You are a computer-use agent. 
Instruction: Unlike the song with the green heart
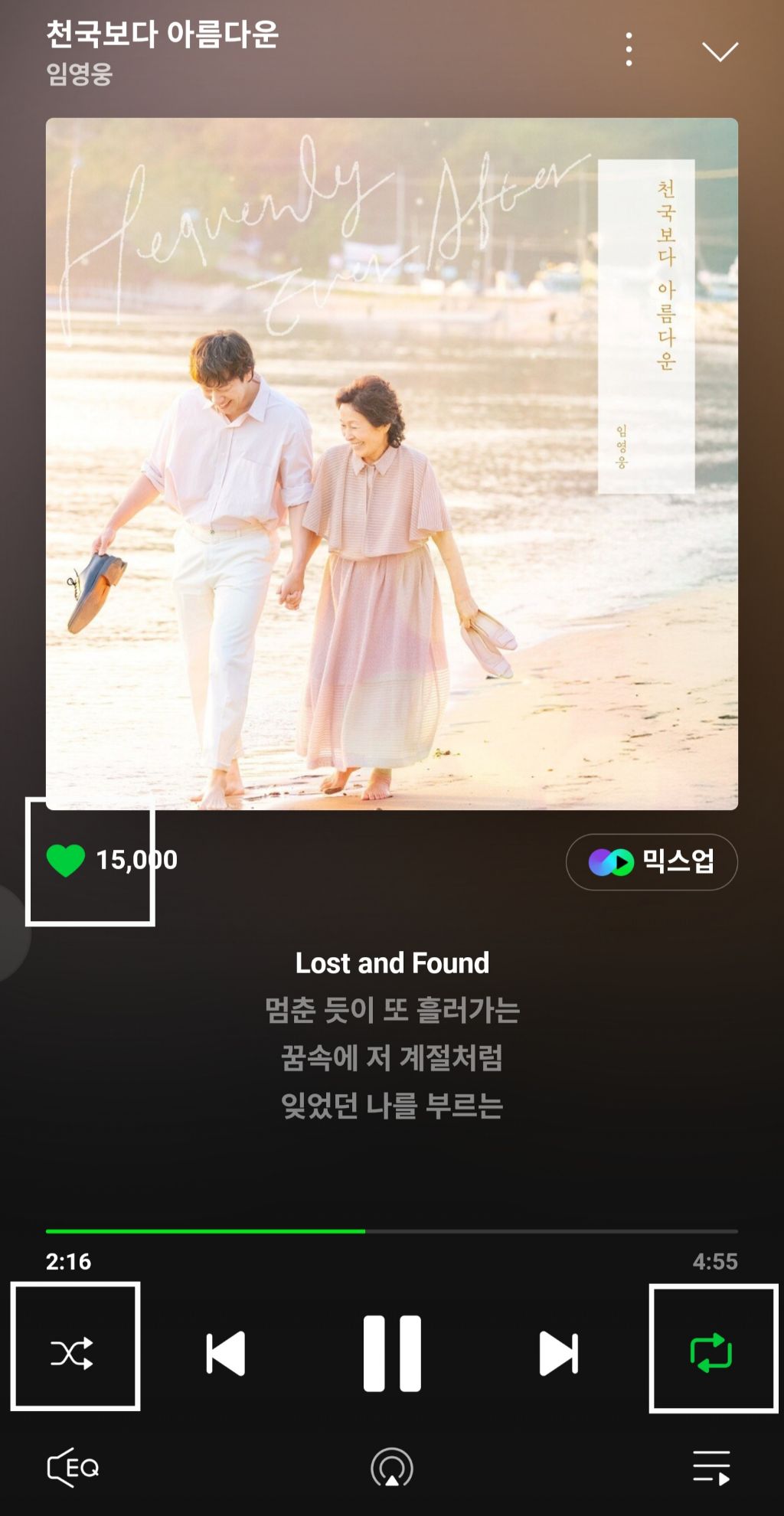pos(66,861)
